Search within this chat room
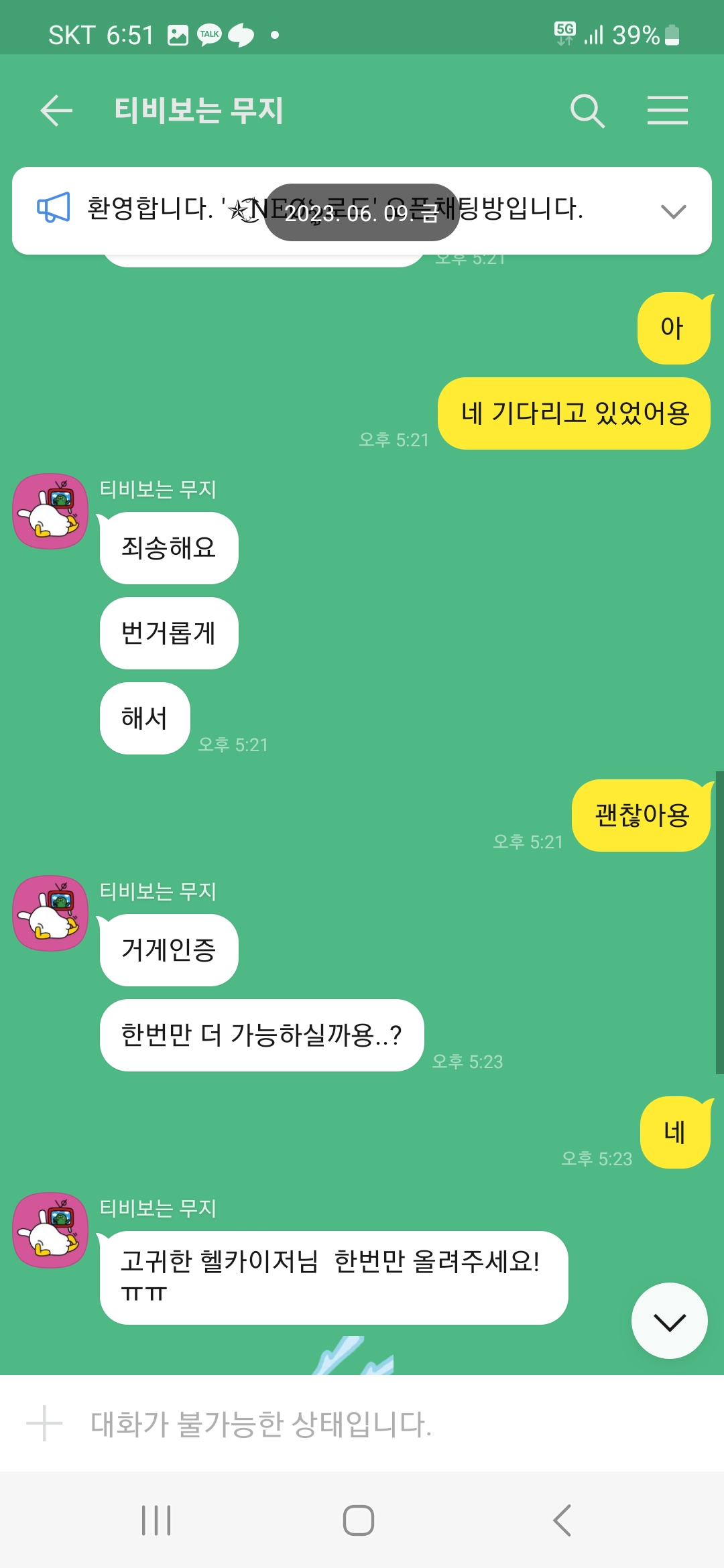Screen dimensions: 724x1568 point(587,111)
